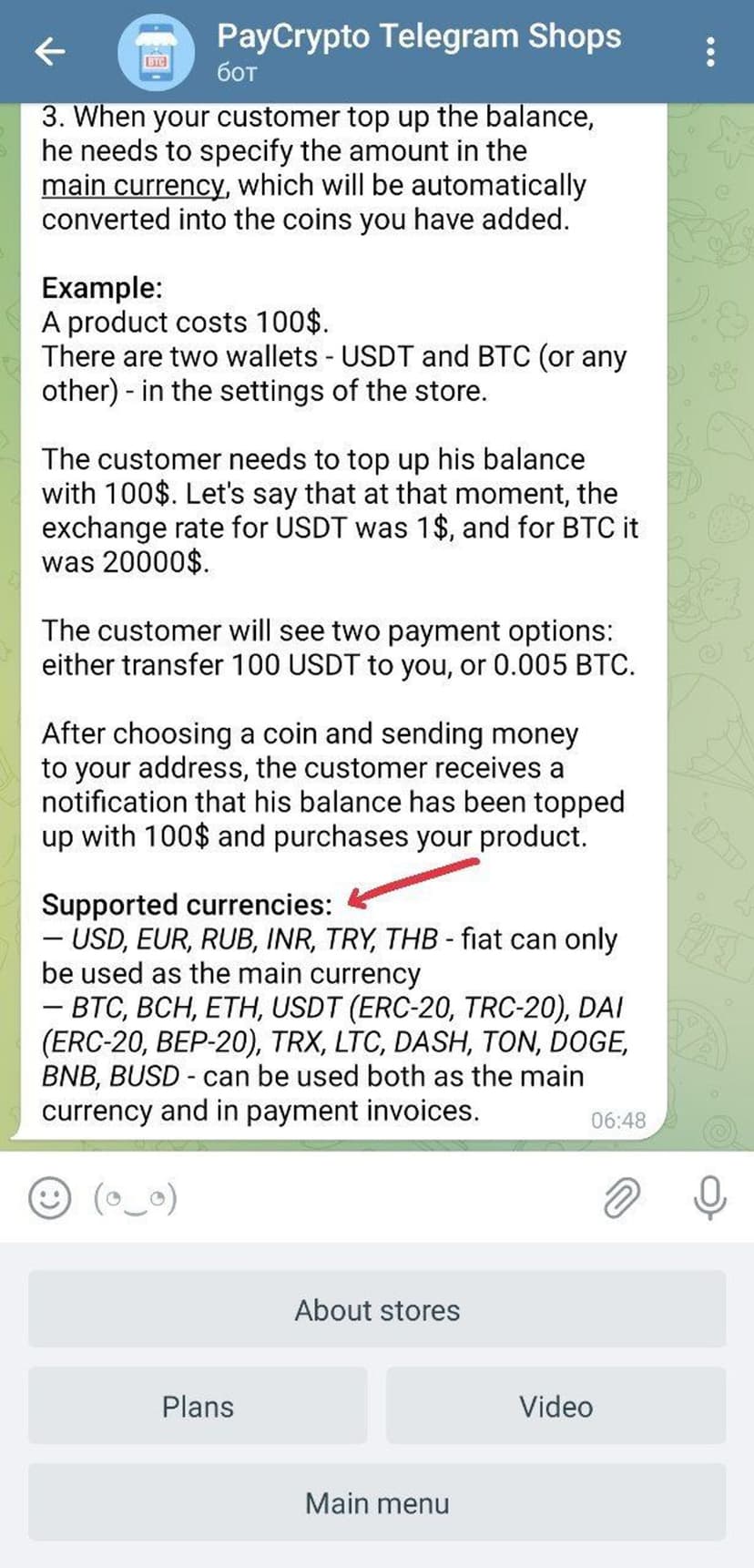
Task: Open the Plans option
Action: click(198, 1407)
